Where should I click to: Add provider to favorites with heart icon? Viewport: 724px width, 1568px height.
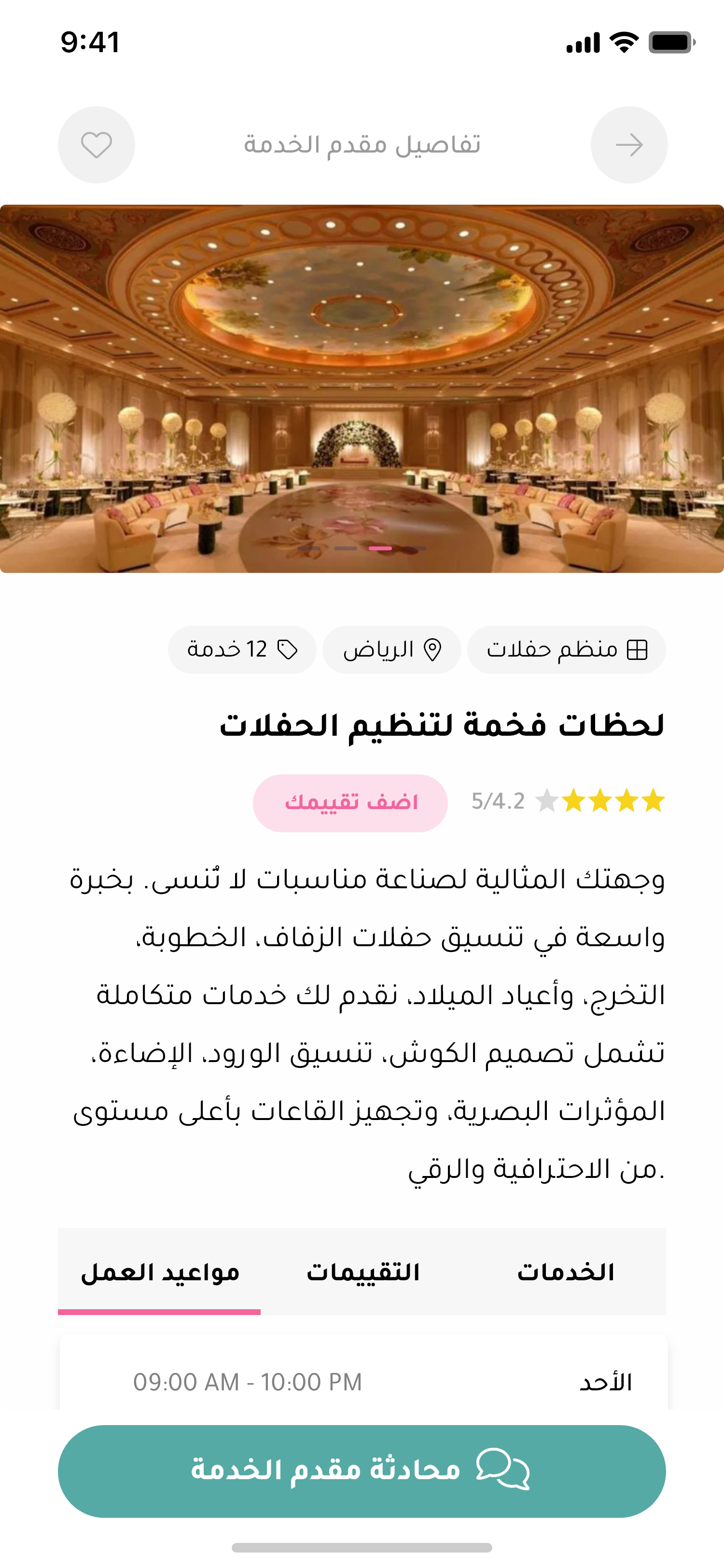(x=96, y=145)
